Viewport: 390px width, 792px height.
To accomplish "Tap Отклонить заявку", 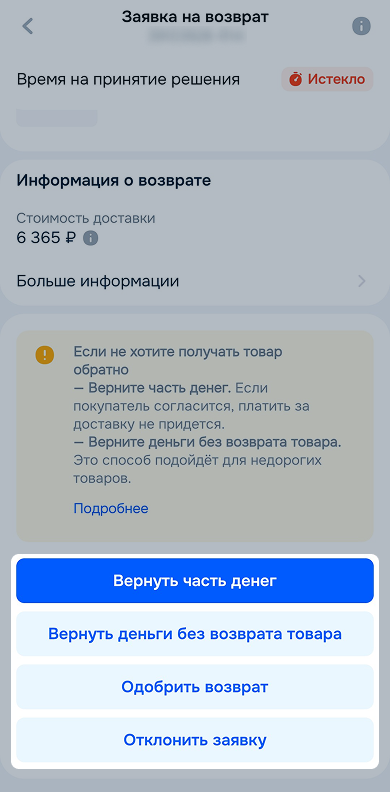I will pos(195,740).
